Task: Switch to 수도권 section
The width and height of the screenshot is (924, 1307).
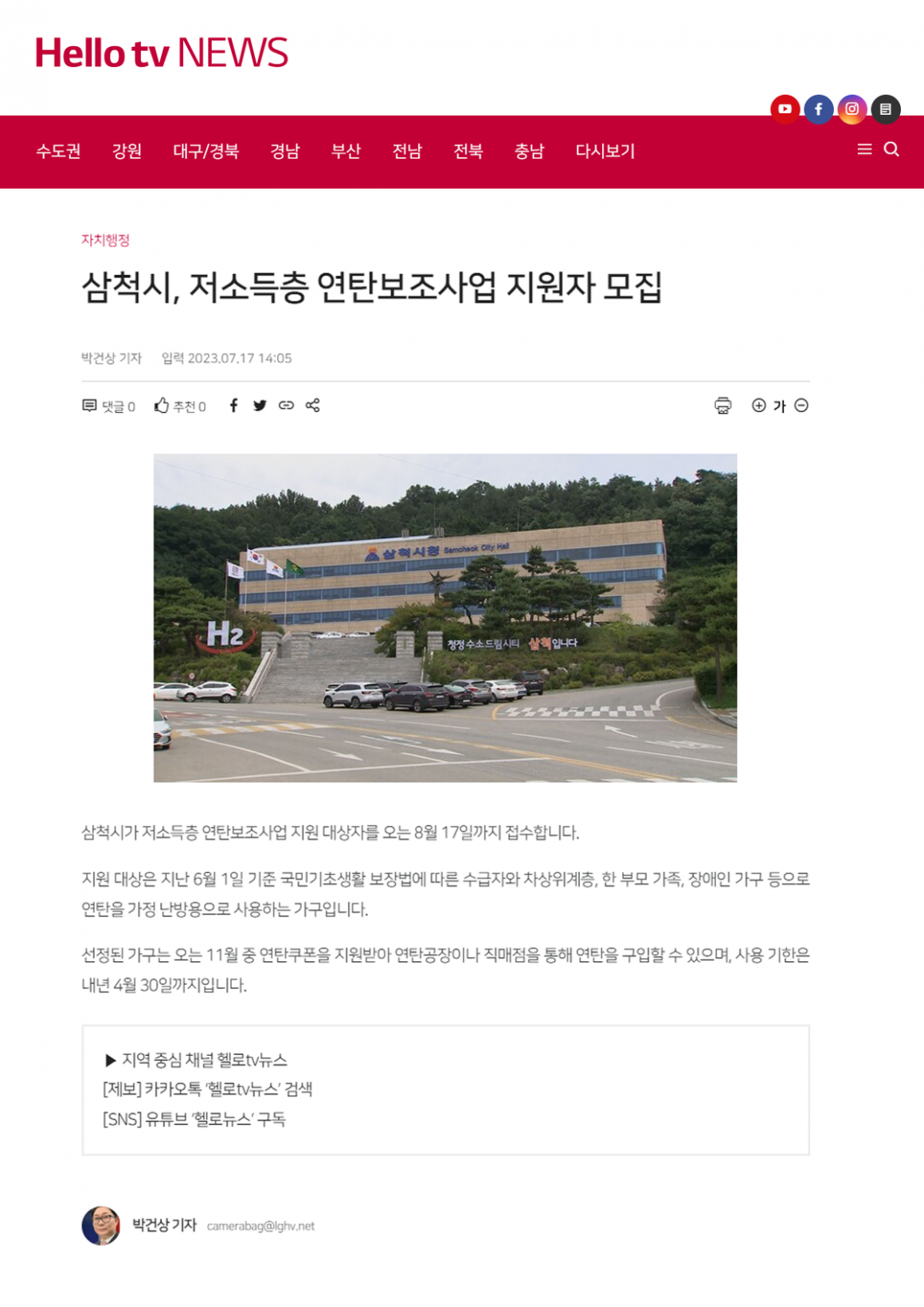Action: click(x=58, y=151)
